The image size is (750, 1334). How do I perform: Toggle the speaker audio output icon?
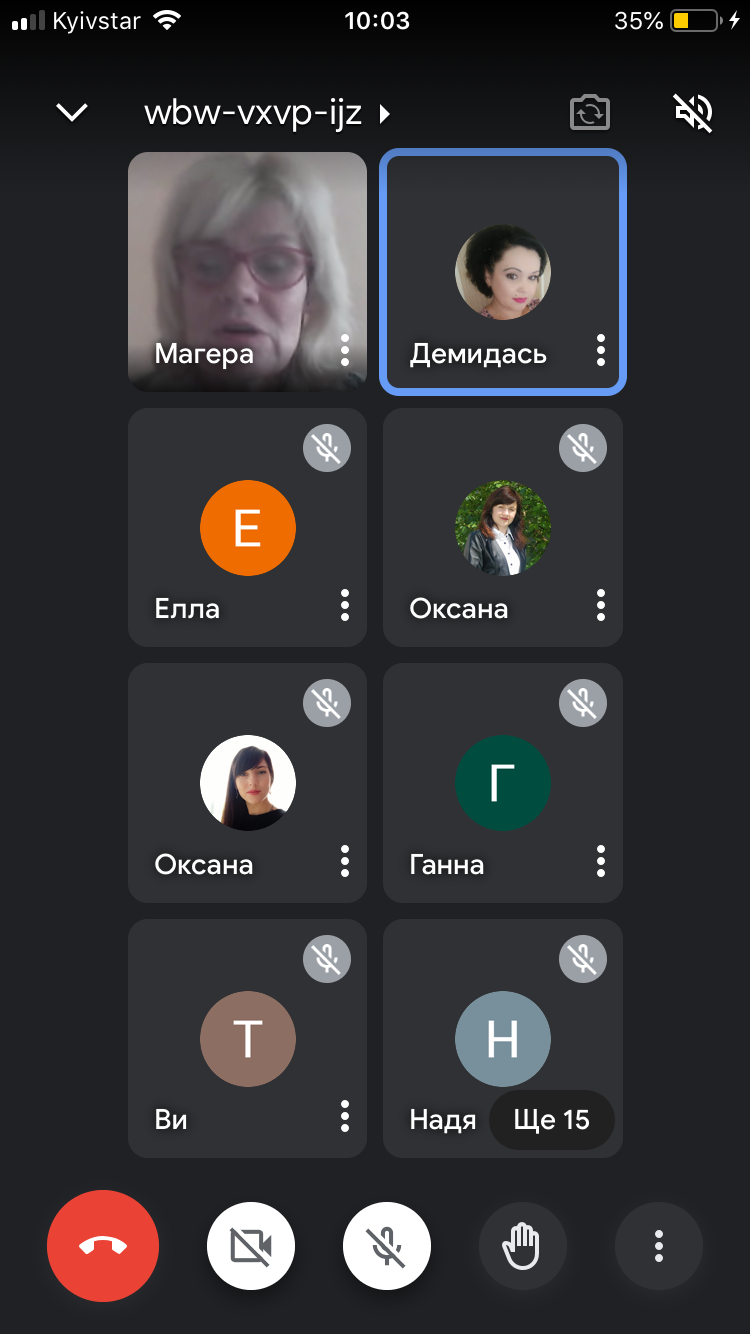click(x=693, y=113)
